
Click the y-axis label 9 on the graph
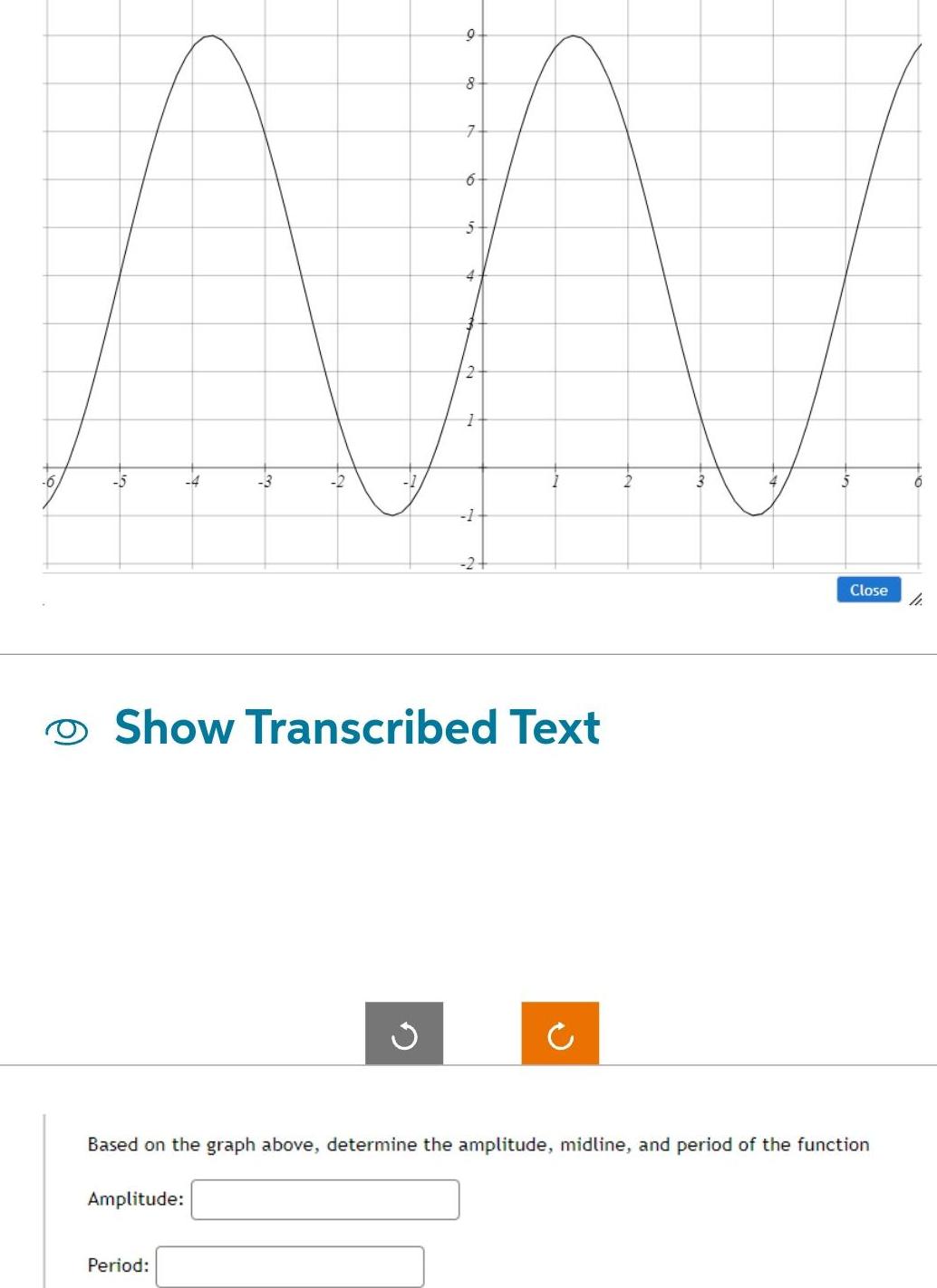click(x=470, y=35)
